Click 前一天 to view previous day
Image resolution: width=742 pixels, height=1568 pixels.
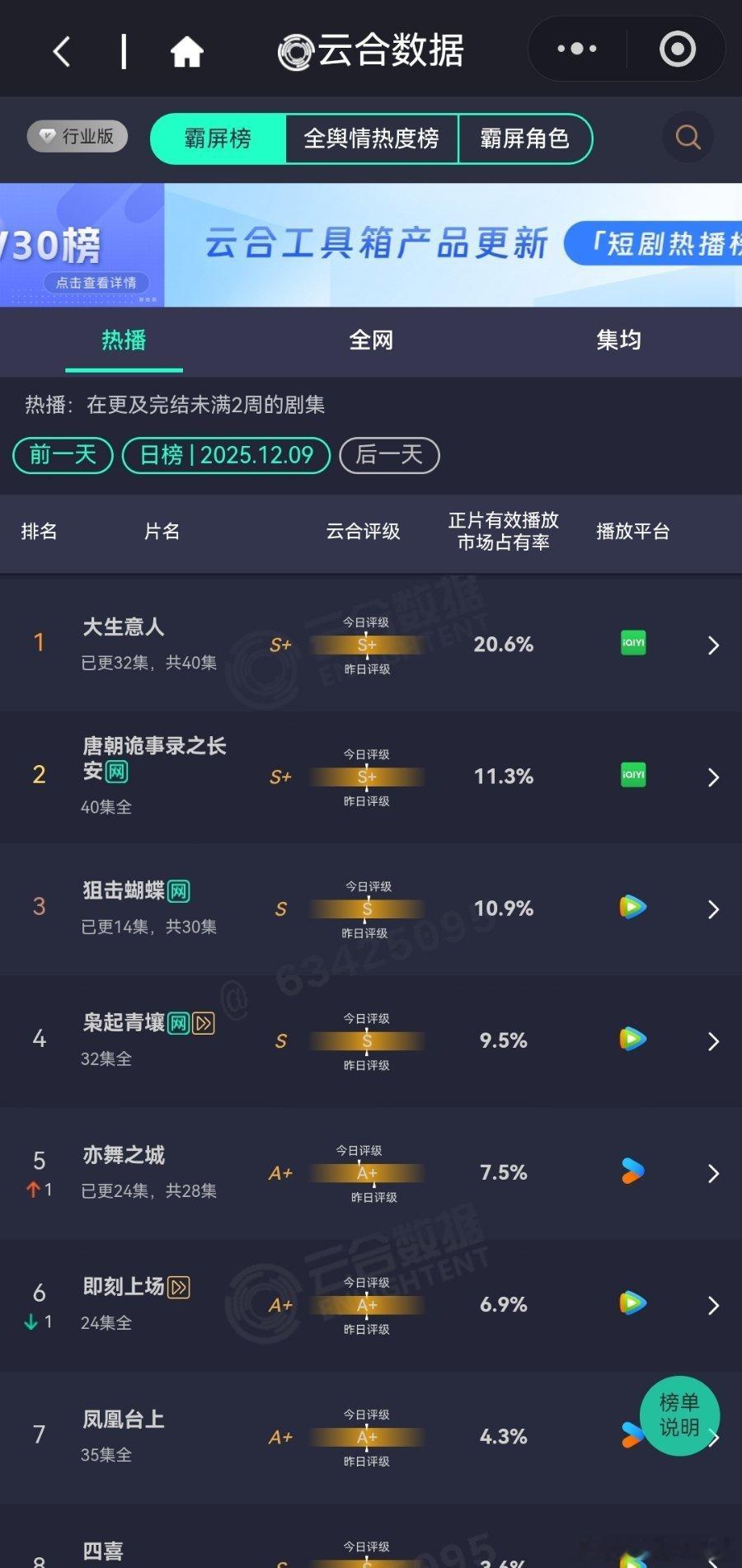click(x=61, y=455)
